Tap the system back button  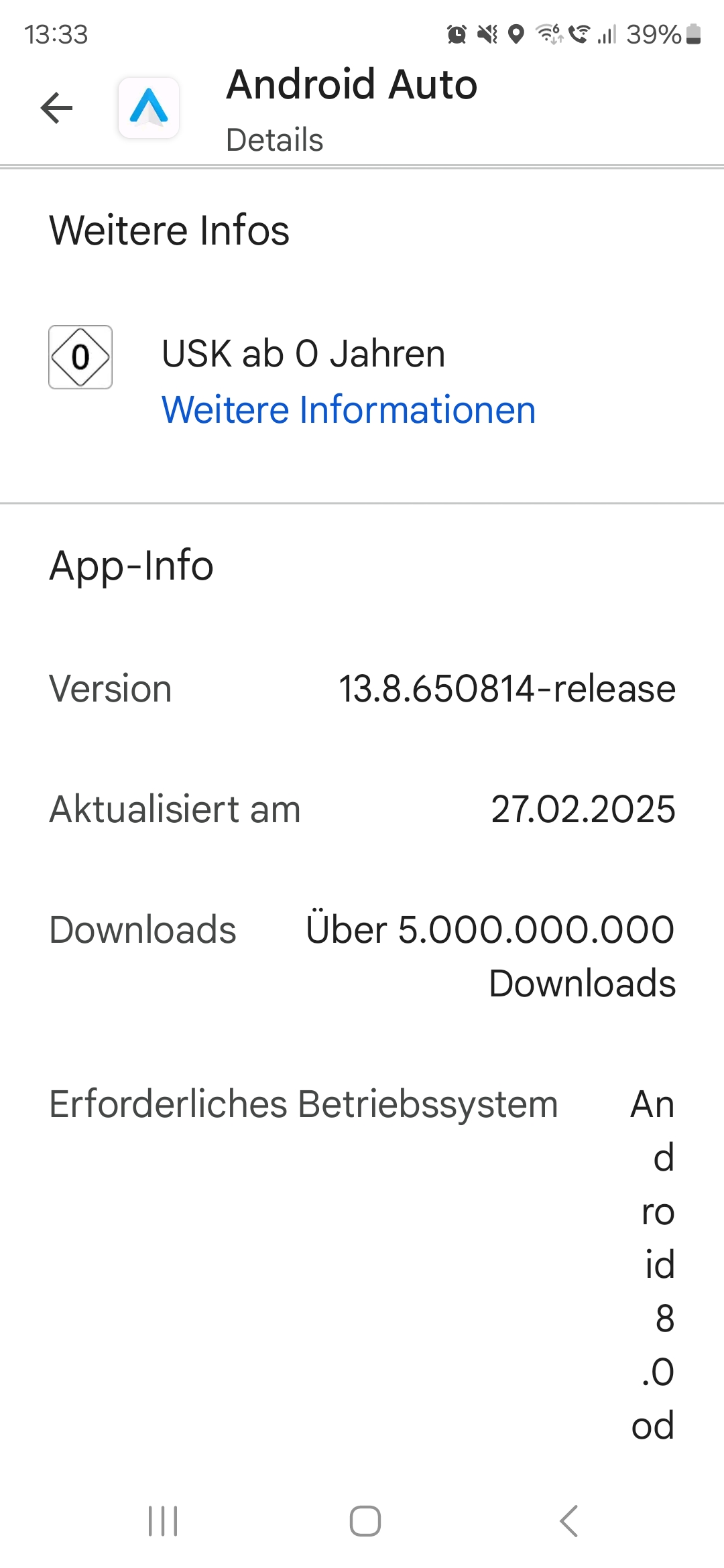pos(568,1521)
